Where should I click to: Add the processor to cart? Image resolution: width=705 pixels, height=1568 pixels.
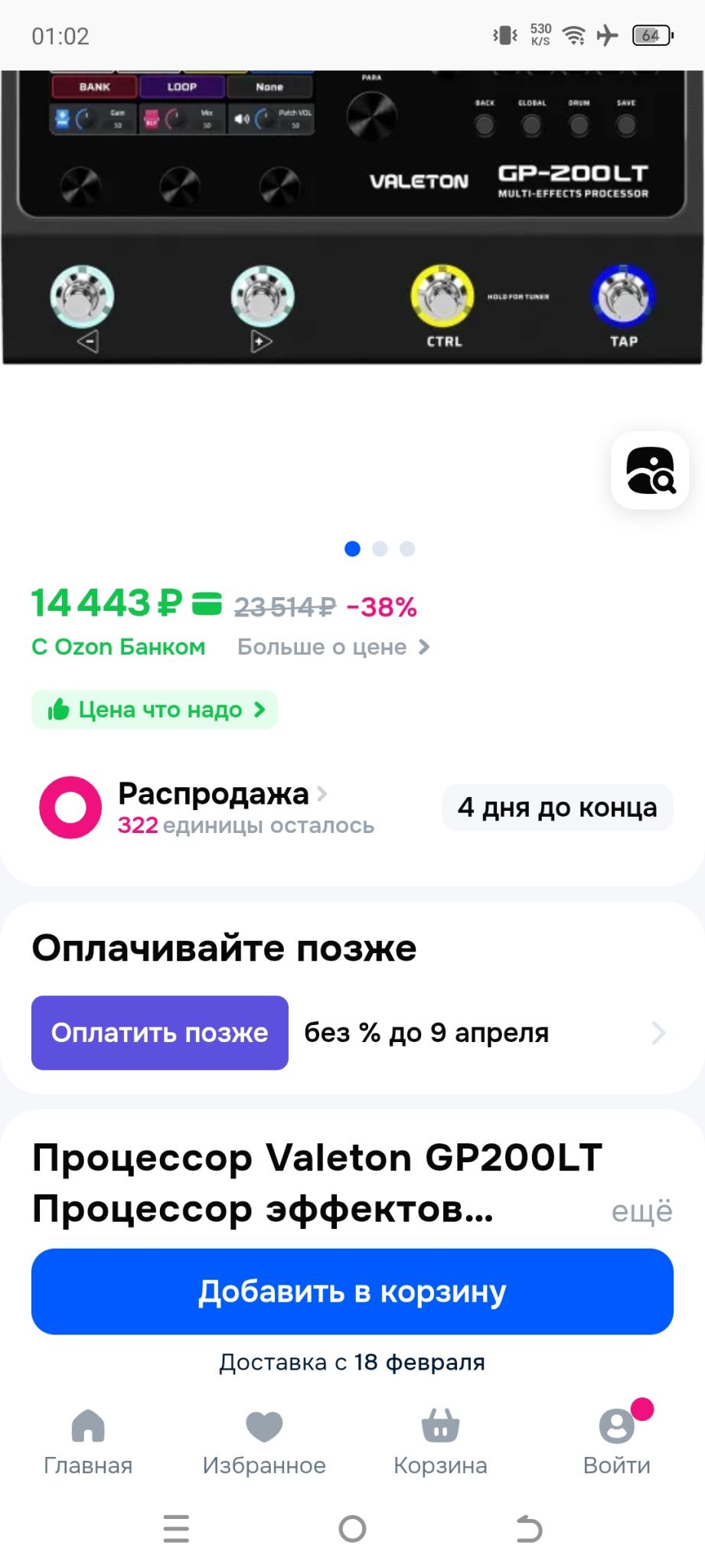coord(352,1292)
